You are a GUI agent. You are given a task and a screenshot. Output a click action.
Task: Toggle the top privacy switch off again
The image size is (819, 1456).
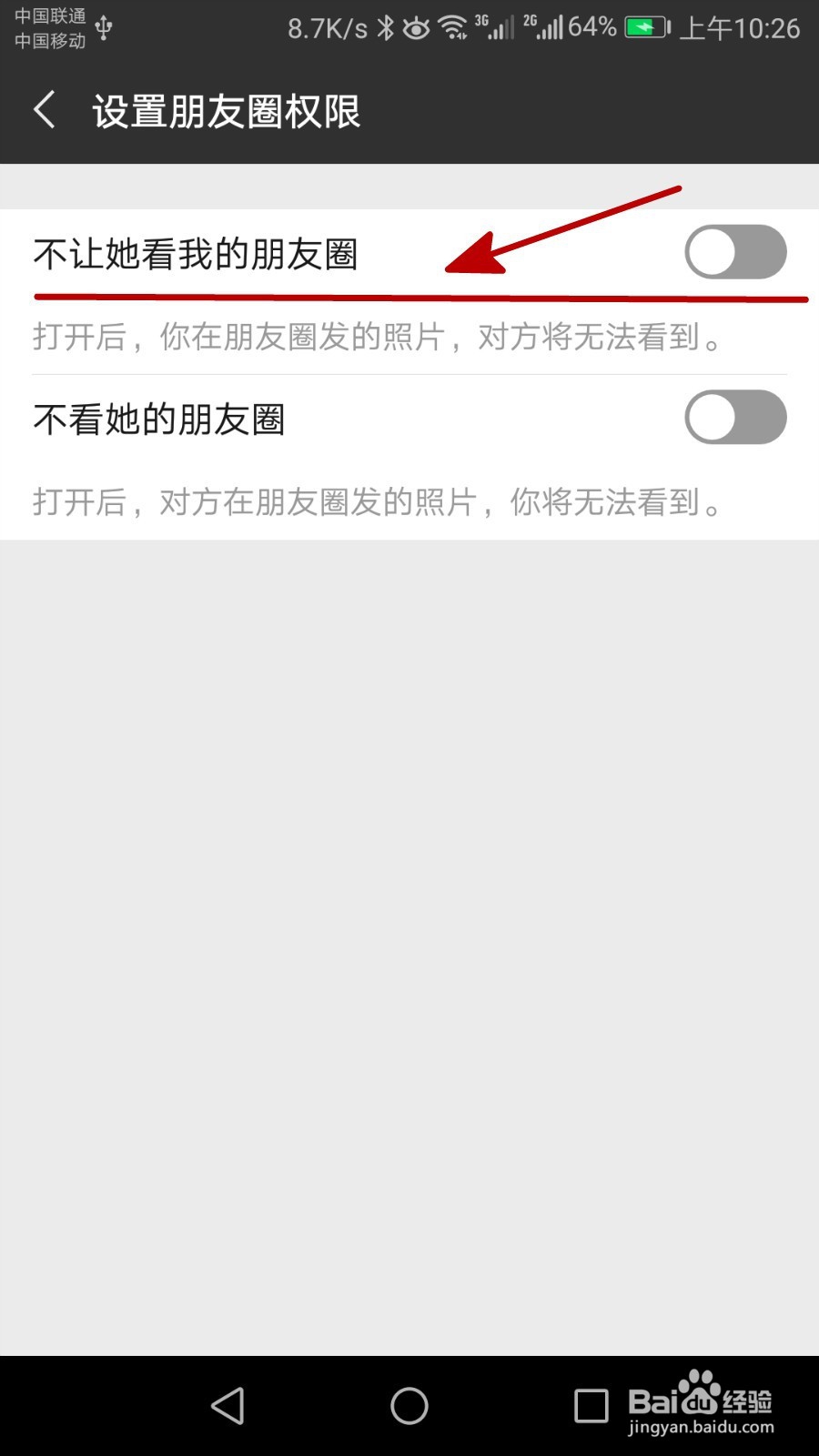coord(735,252)
